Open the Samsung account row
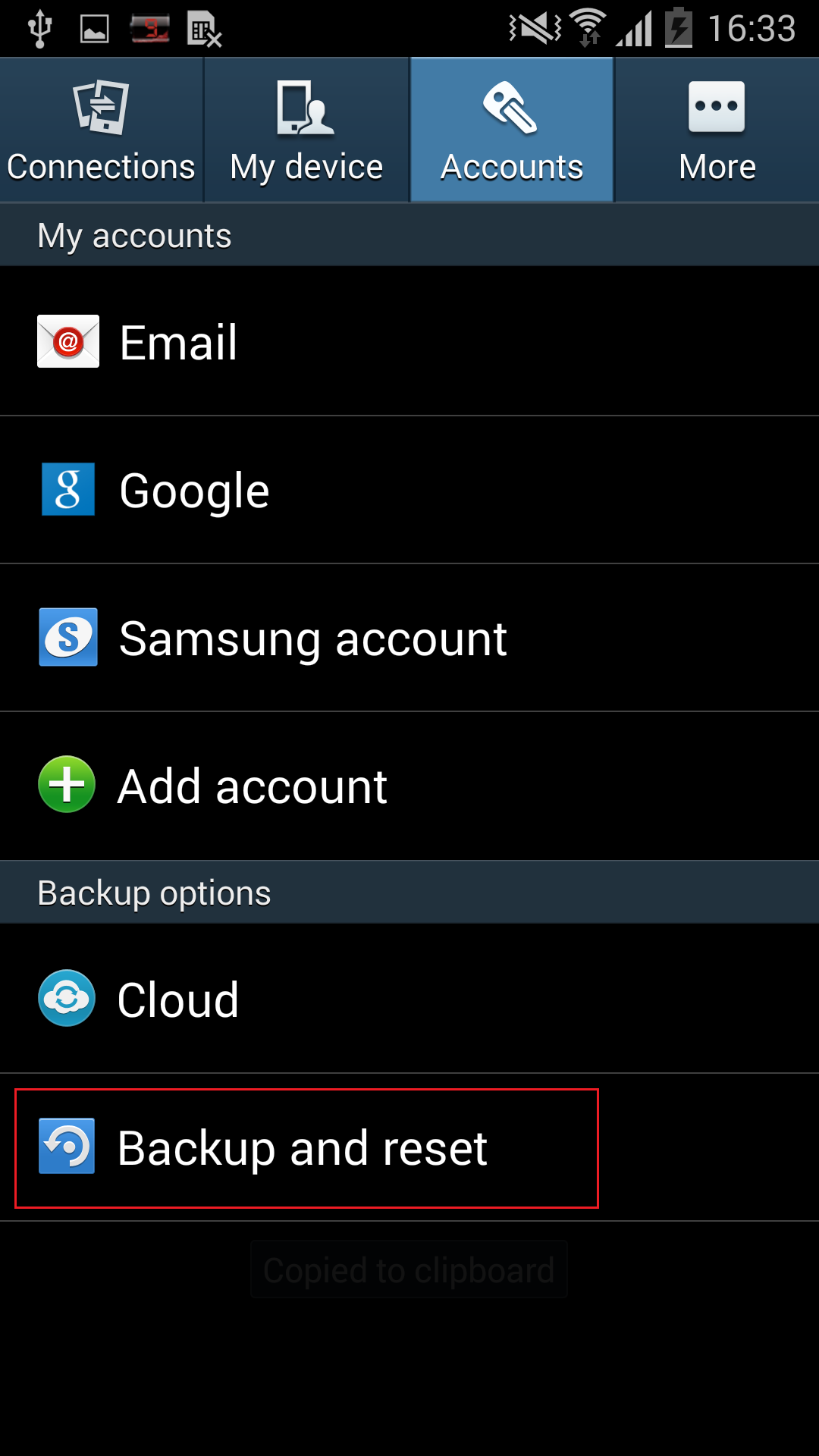819x1456 pixels. (x=409, y=638)
